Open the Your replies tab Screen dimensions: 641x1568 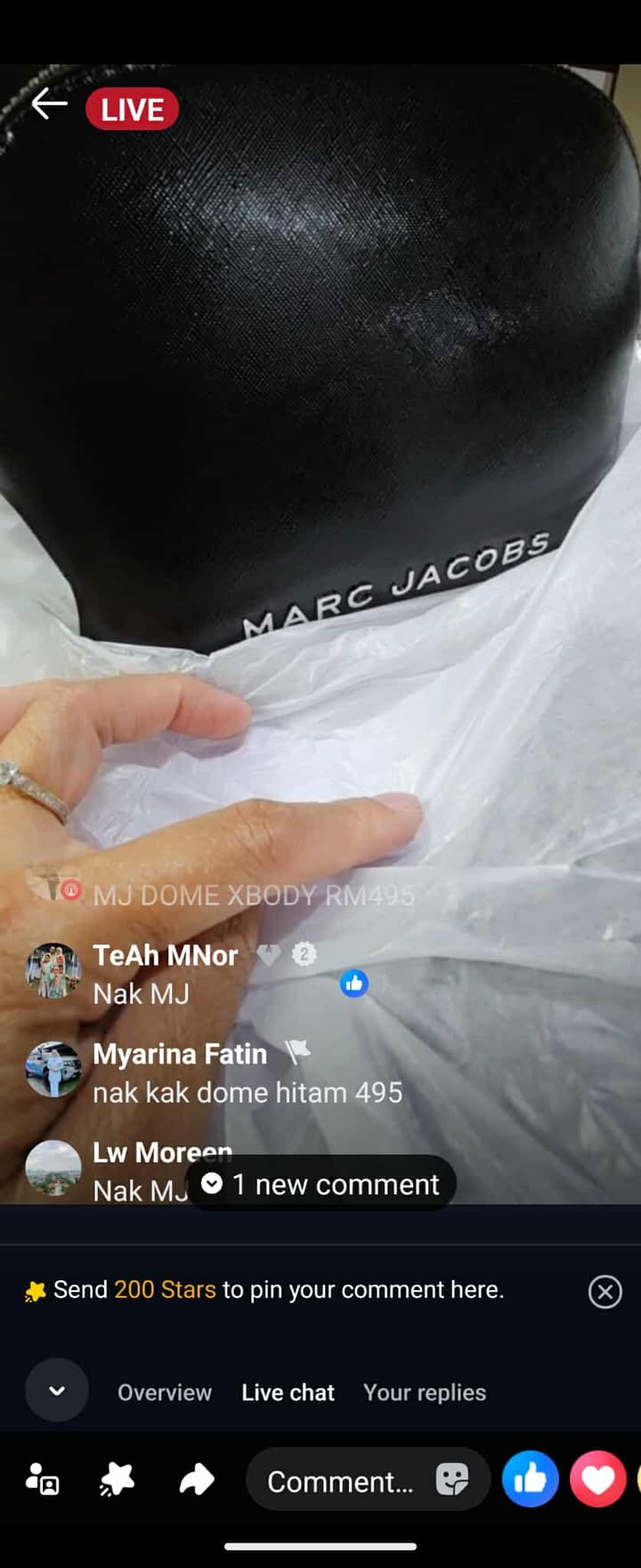click(x=424, y=1392)
